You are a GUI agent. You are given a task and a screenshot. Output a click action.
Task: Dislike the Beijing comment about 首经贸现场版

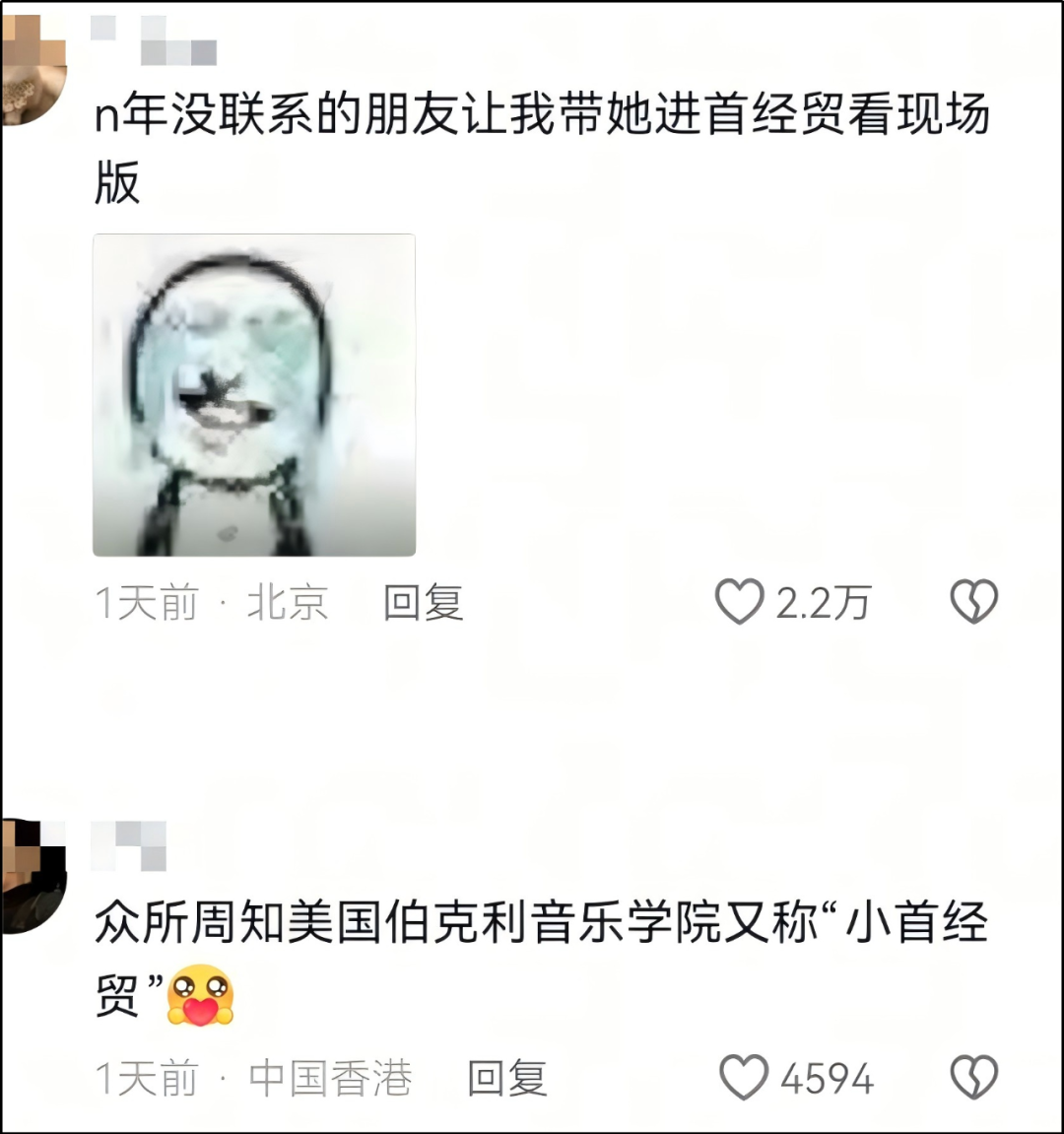(973, 602)
